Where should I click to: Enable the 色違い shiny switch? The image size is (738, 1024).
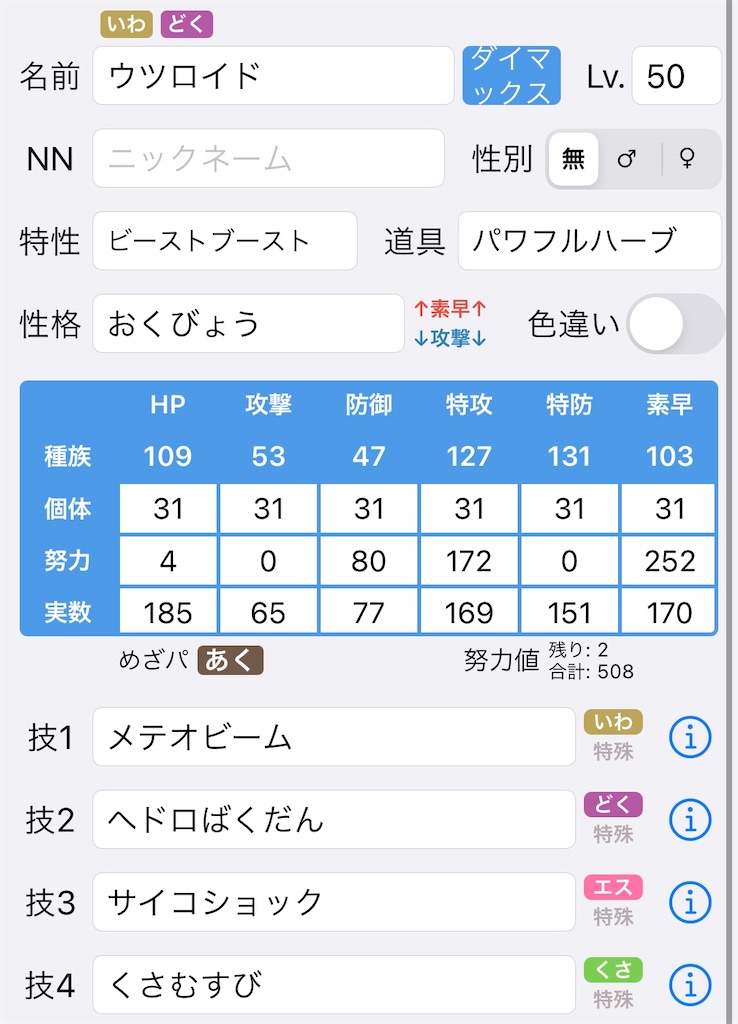pyautogui.click(x=674, y=323)
